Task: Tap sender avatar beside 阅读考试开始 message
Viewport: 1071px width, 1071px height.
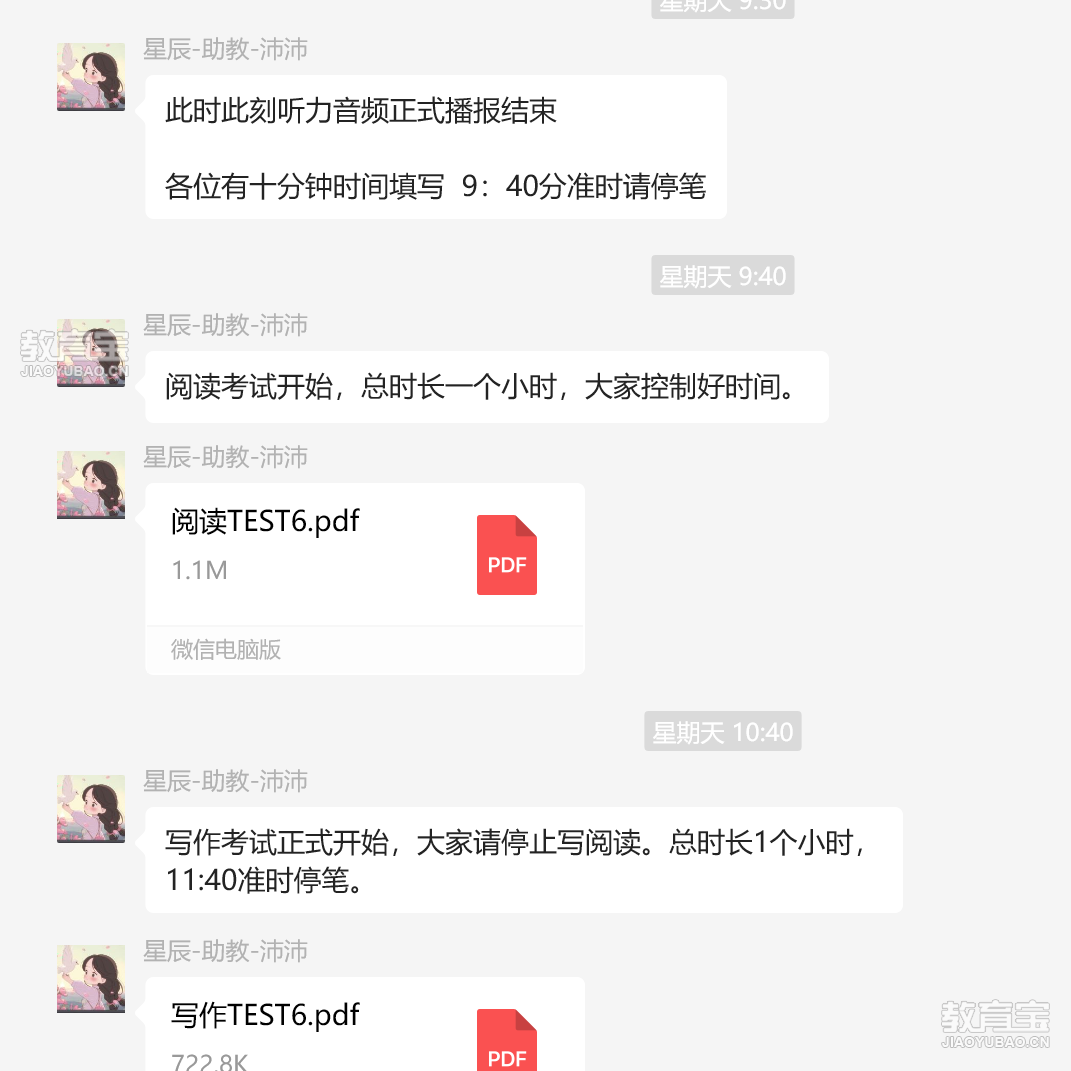Action: click(91, 353)
